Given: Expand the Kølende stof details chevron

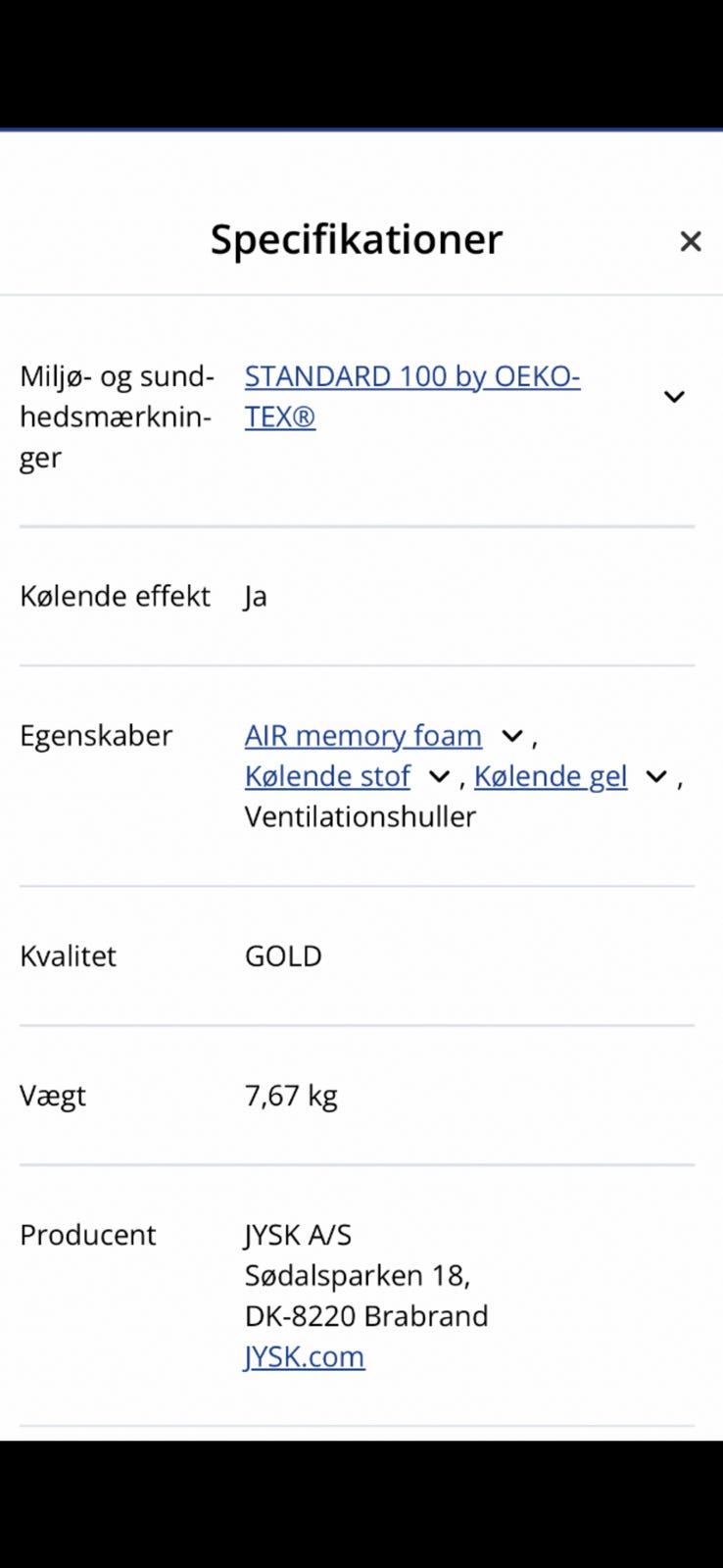Looking at the screenshot, I should point(437,777).
